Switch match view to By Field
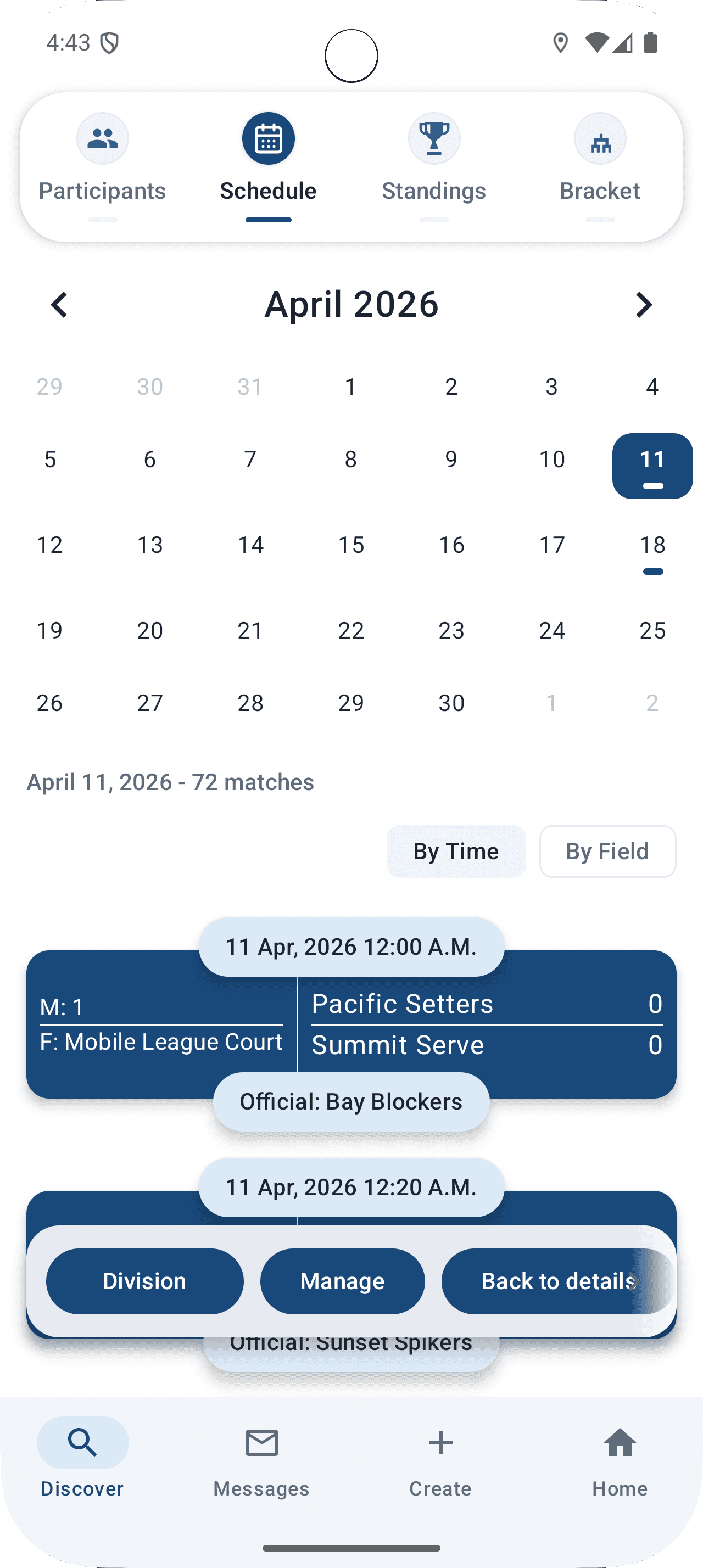 click(x=607, y=851)
